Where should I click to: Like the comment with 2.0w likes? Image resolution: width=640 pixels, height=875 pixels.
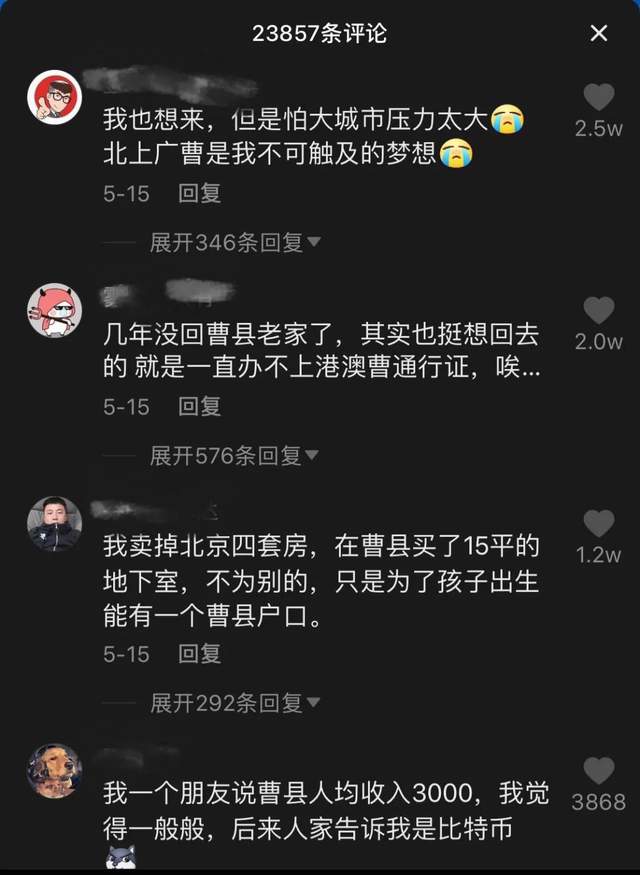click(598, 310)
